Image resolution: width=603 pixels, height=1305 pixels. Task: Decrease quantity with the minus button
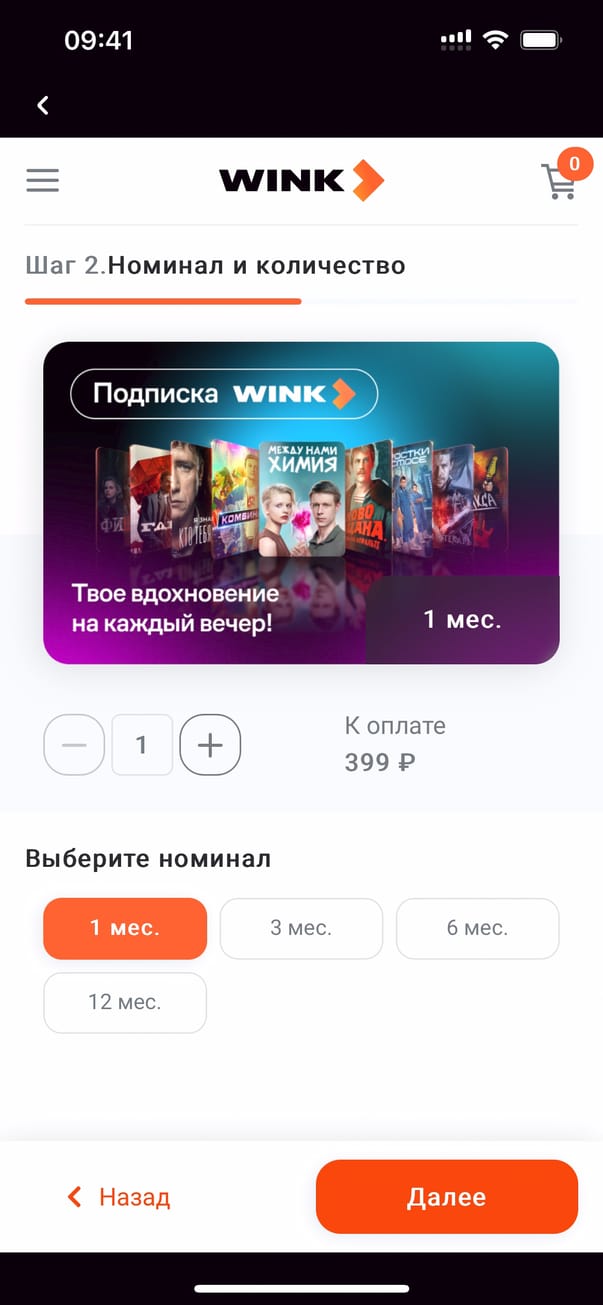[74, 745]
